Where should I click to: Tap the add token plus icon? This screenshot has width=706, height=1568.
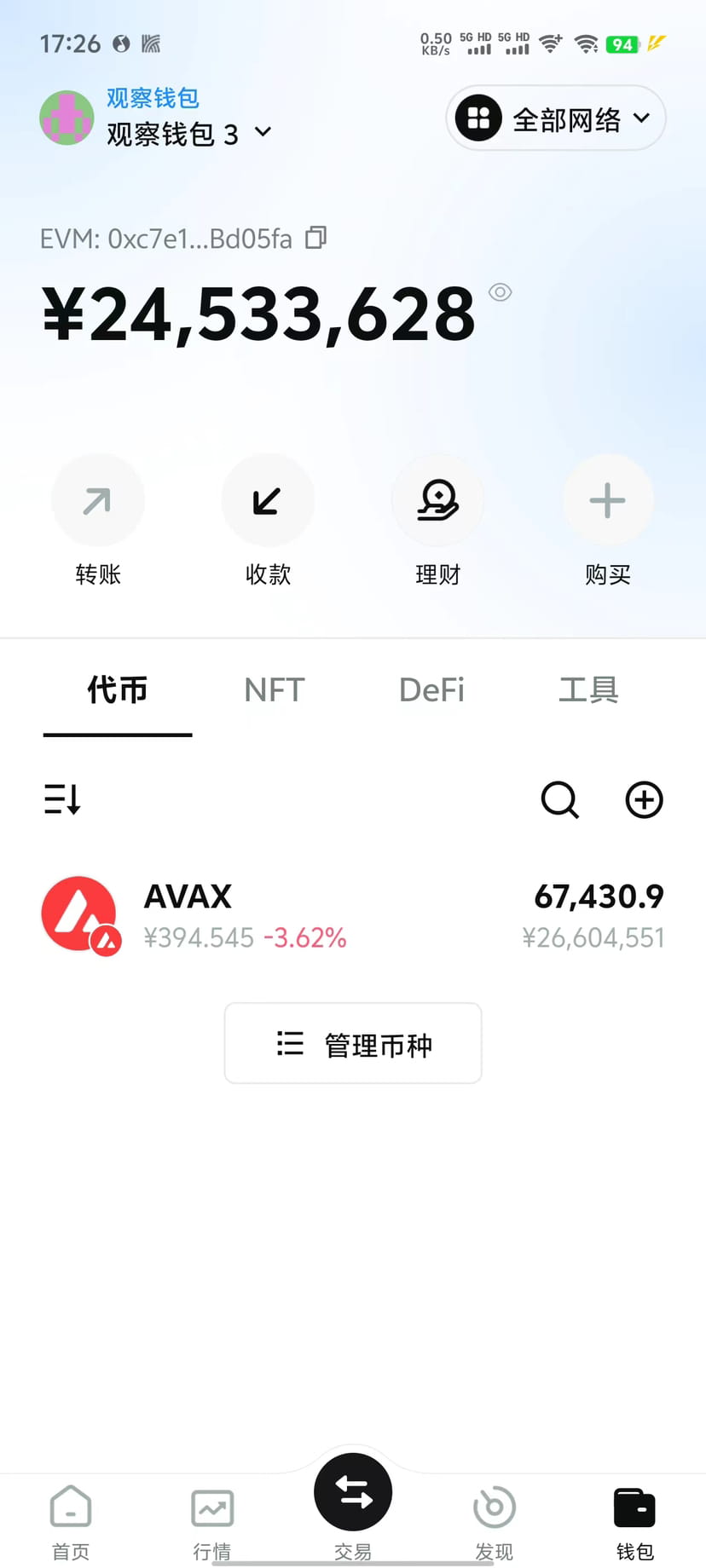pyautogui.click(x=644, y=799)
